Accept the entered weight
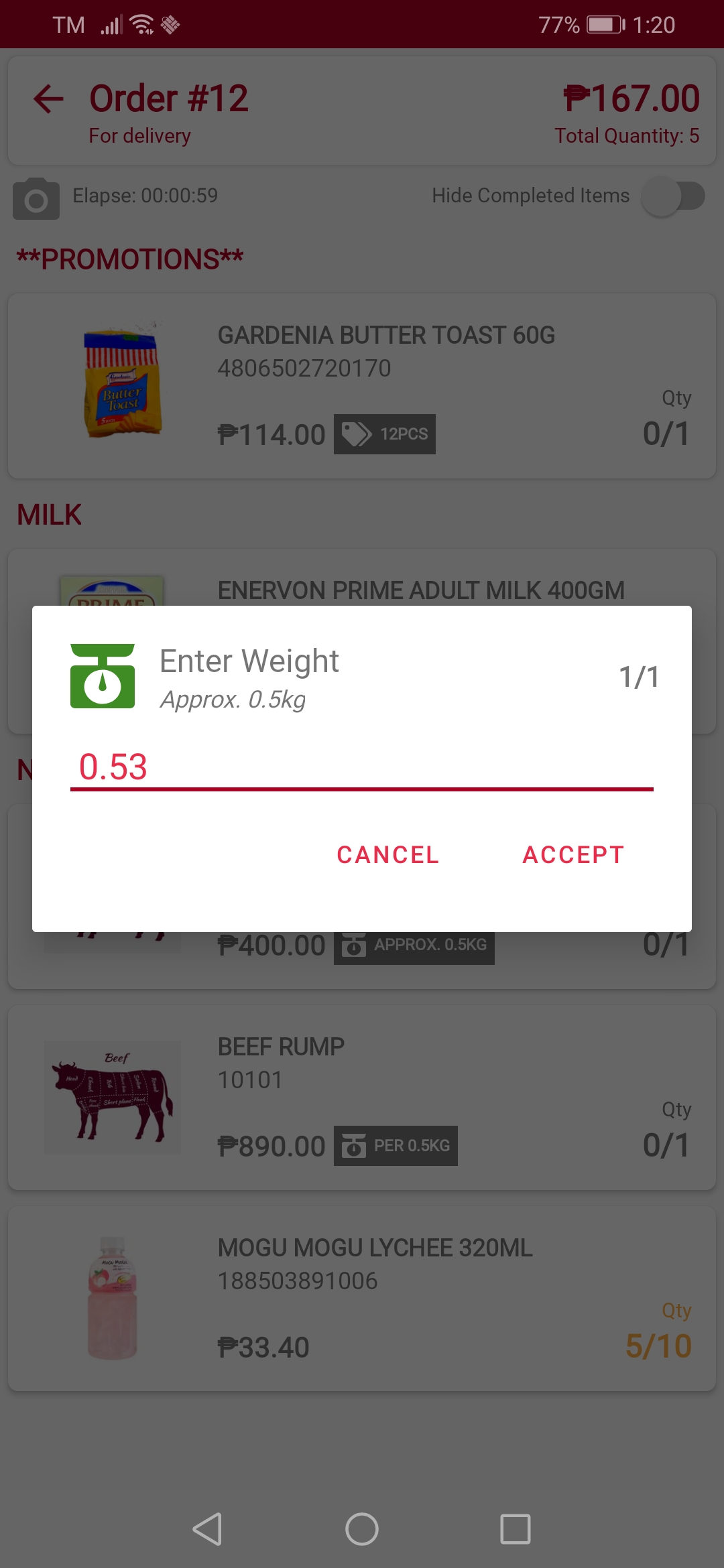This screenshot has height=1568, width=724. click(x=573, y=855)
